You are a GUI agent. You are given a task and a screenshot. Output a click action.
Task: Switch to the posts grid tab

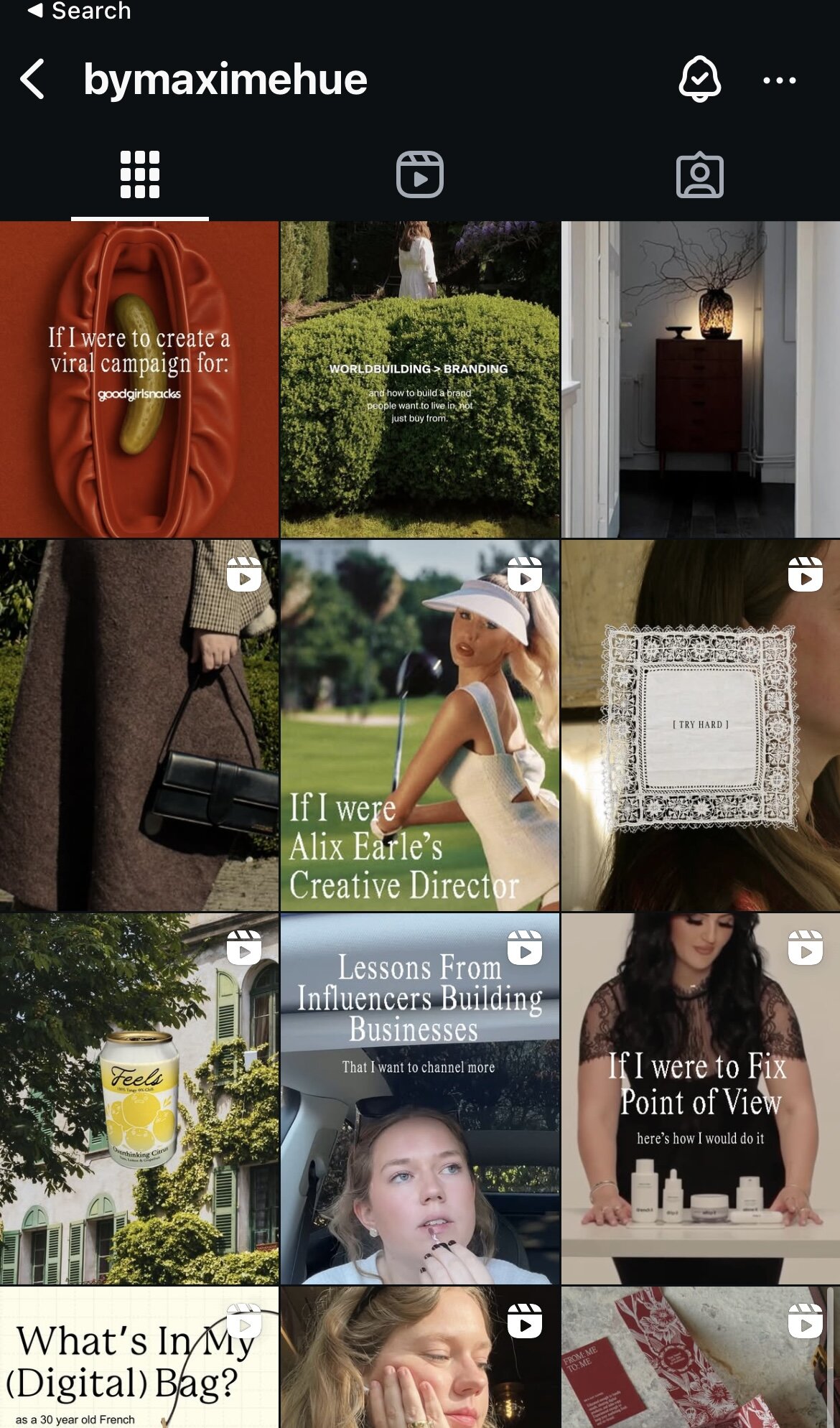tap(140, 174)
